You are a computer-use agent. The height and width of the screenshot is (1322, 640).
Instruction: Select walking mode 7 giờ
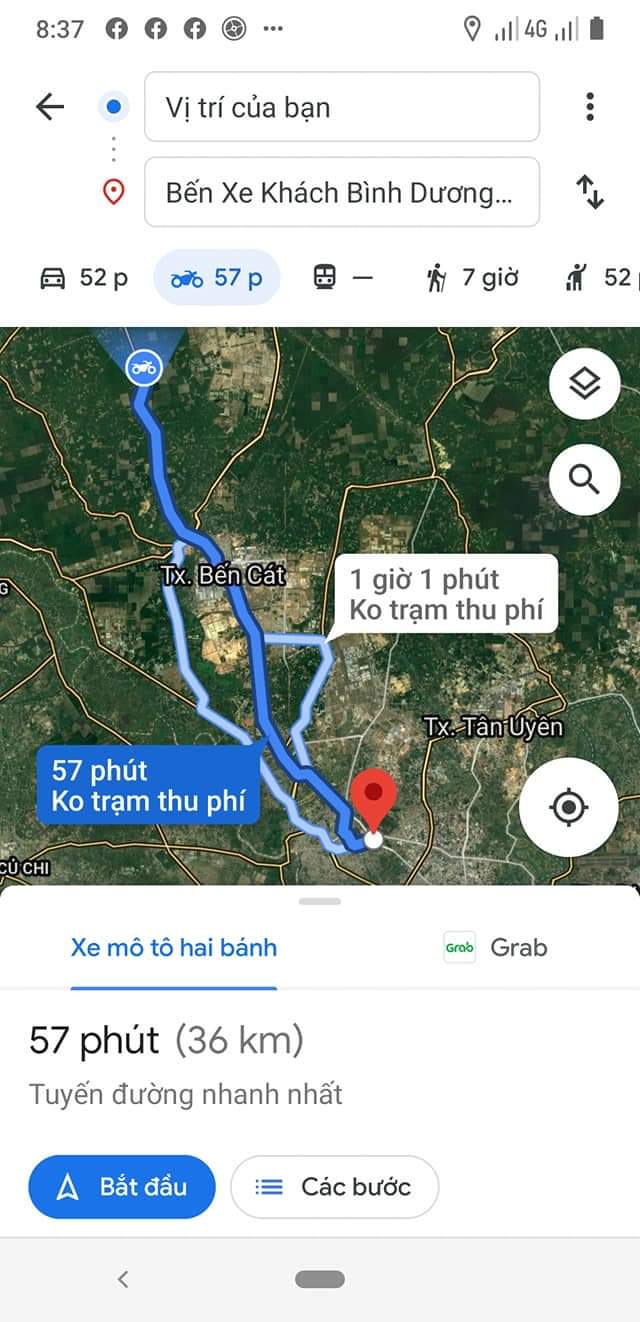[x=473, y=278]
